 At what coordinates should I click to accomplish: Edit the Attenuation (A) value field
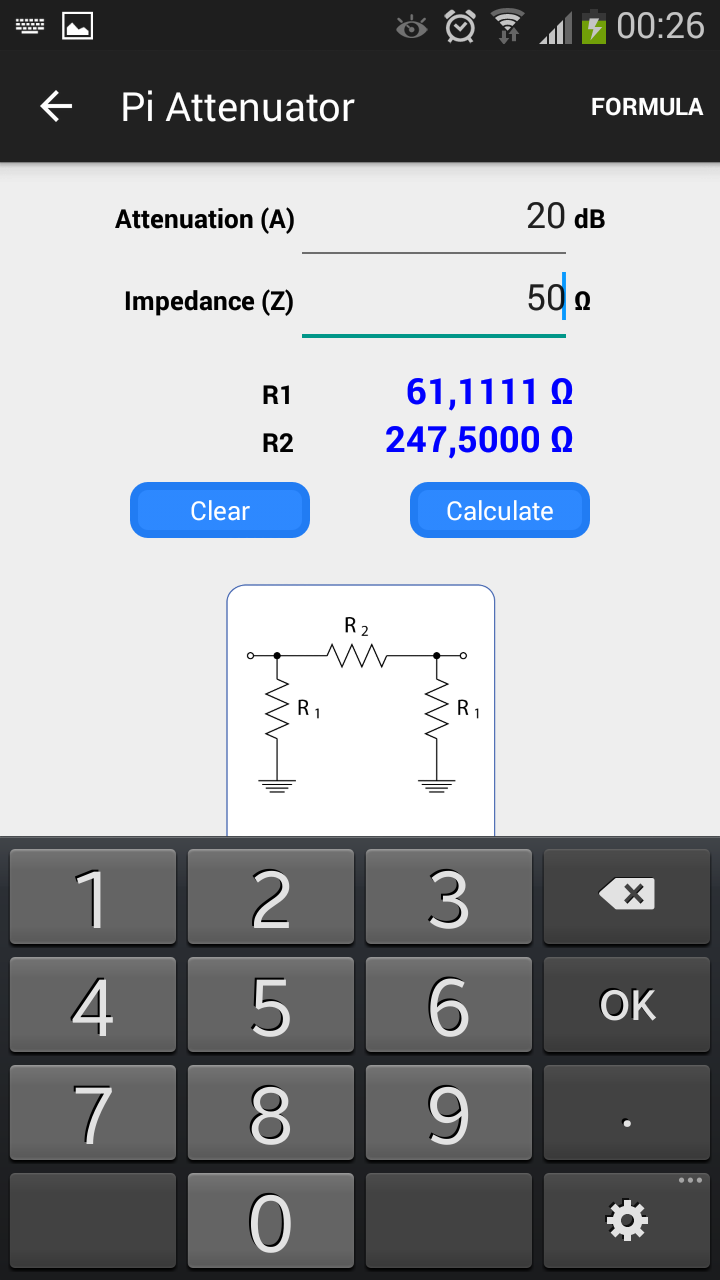click(x=434, y=217)
